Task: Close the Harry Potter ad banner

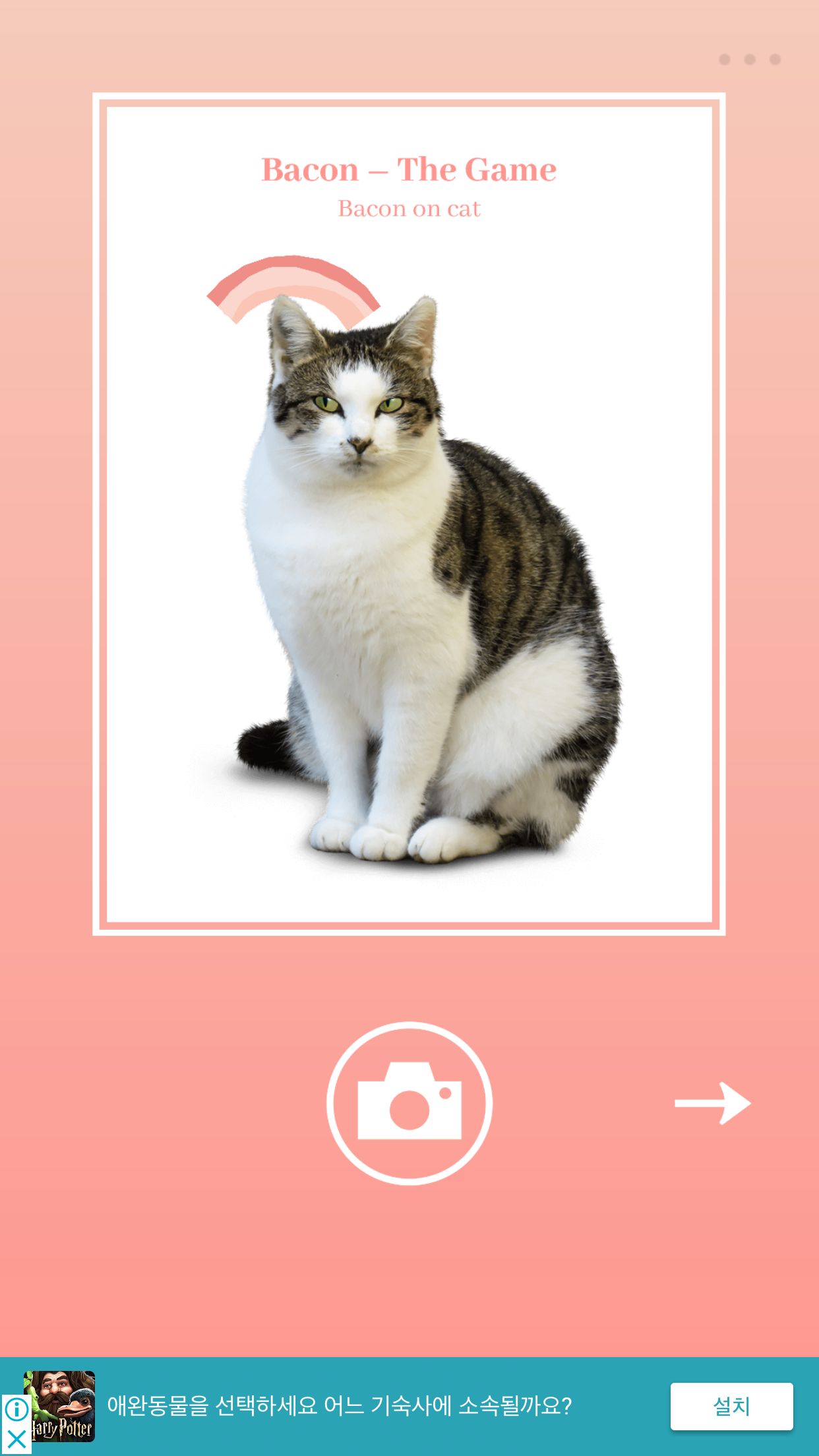Action: coord(16,1440)
